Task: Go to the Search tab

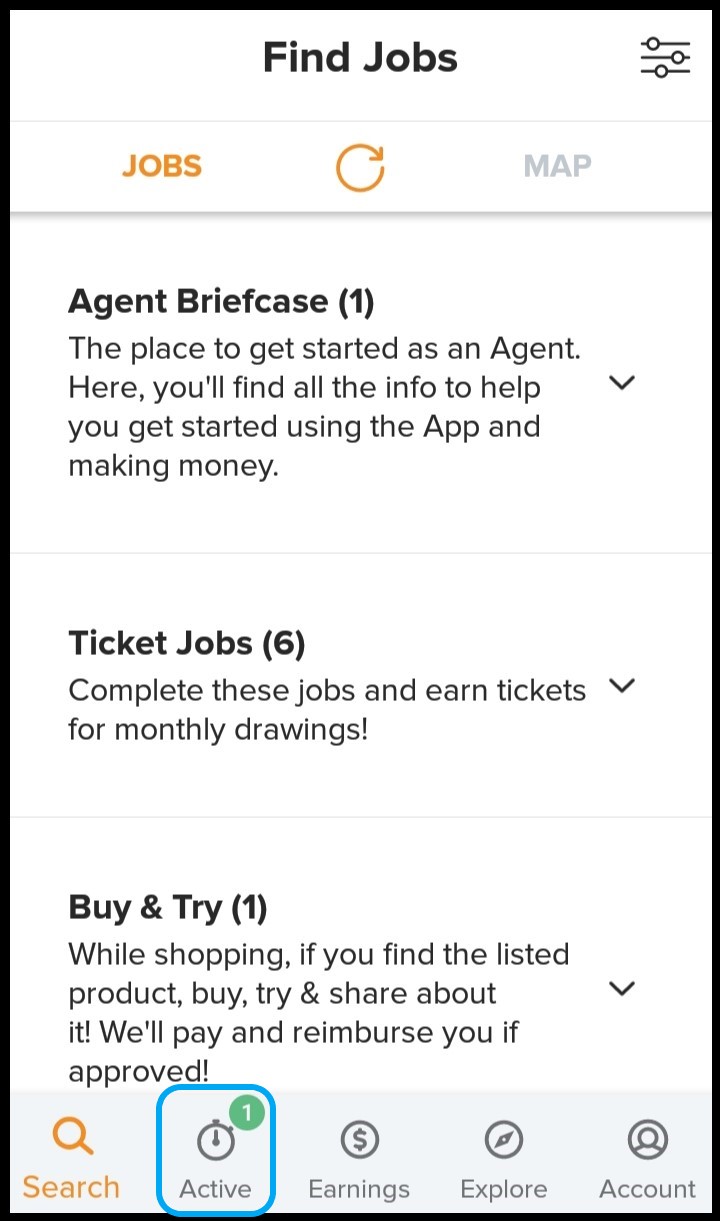Action: pos(71,1159)
